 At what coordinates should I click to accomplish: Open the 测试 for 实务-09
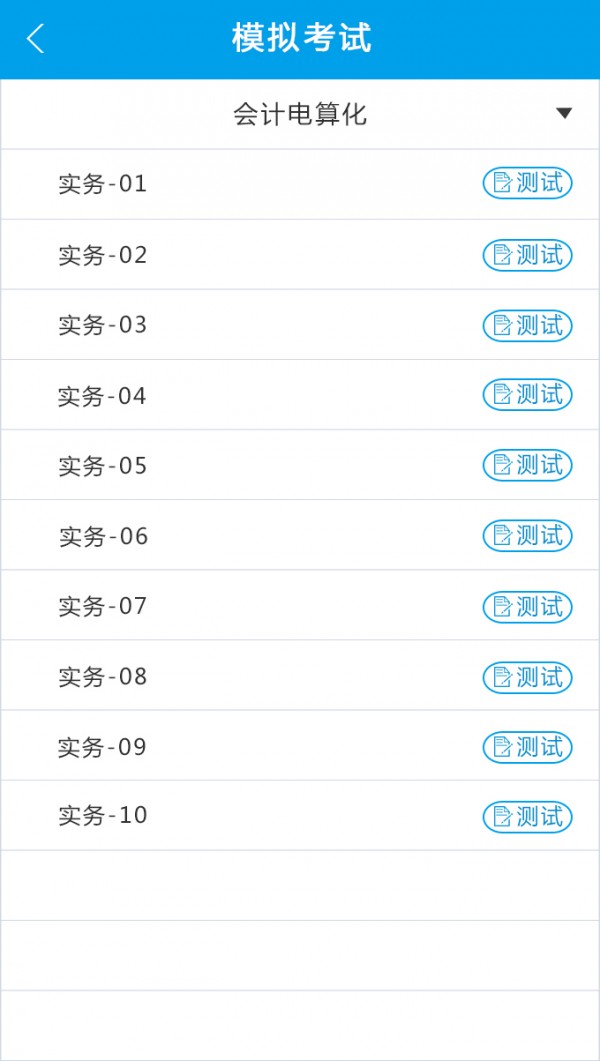coord(527,747)
